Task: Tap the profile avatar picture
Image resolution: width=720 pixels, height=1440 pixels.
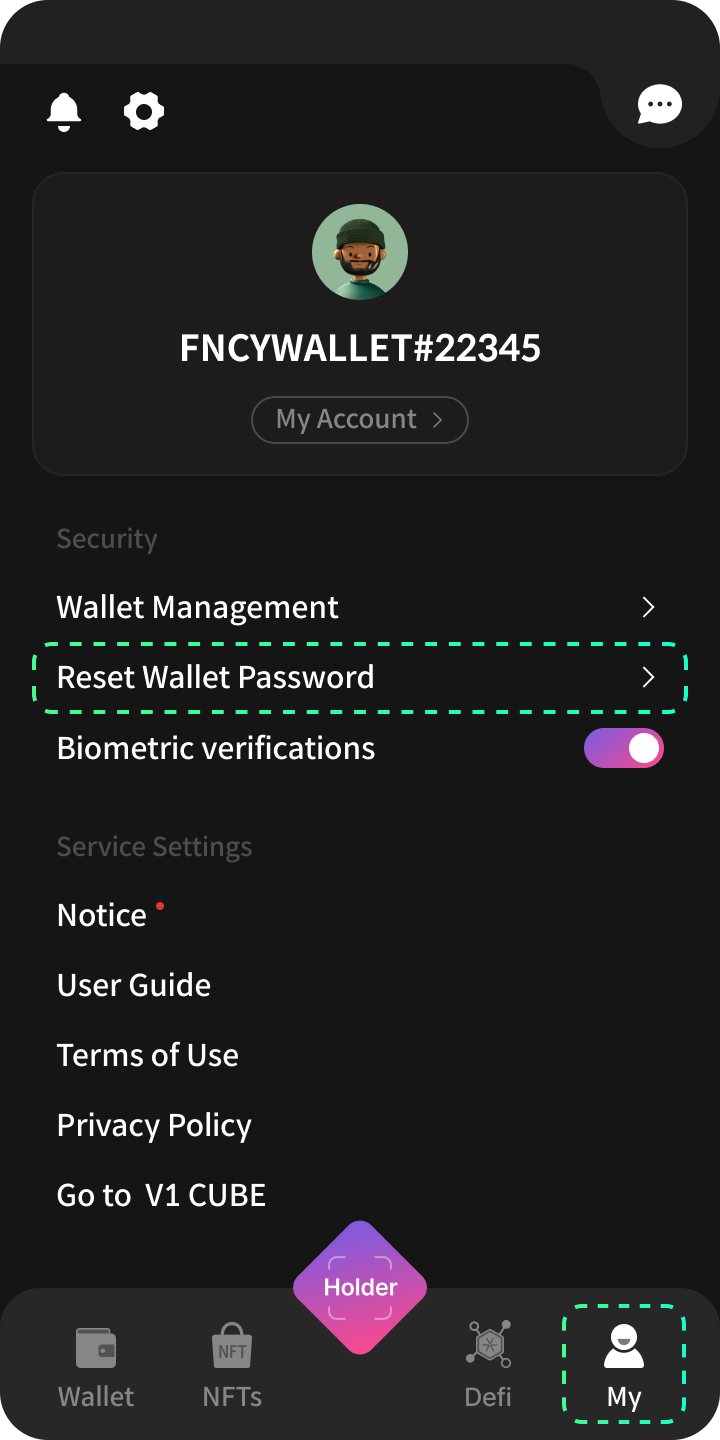Action: click(360, 252)
